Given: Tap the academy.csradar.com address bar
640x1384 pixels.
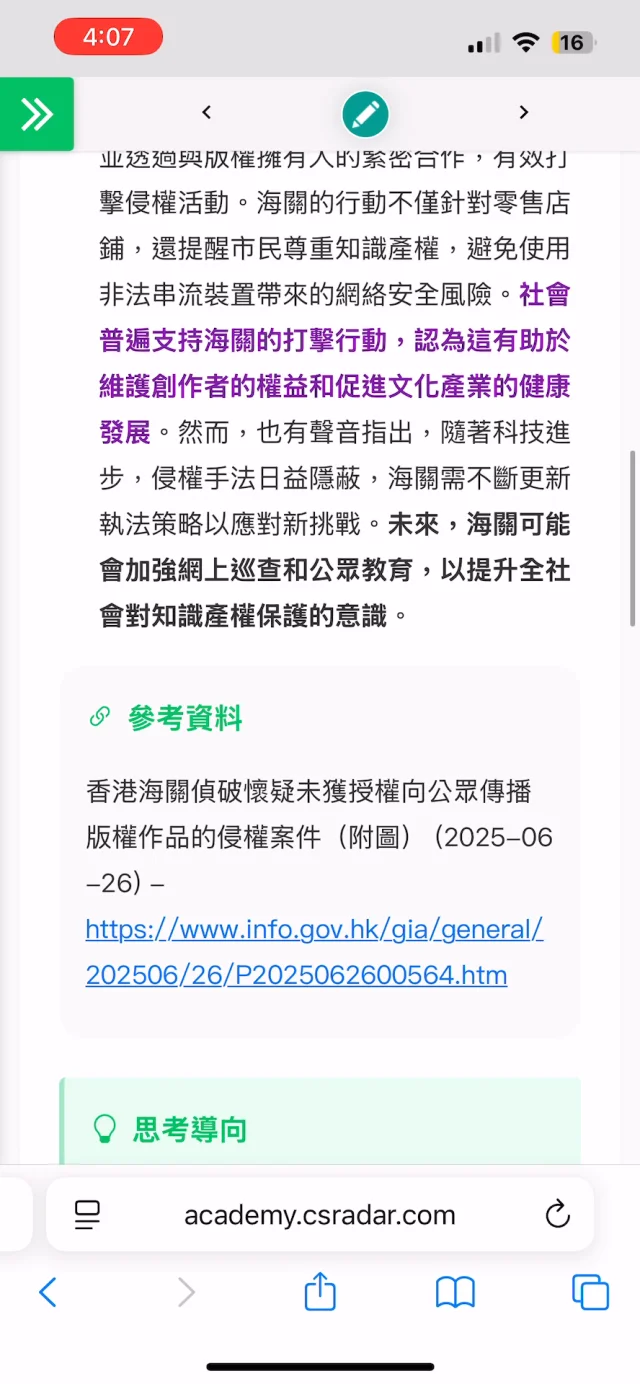Looking at the screenshot, I should pyautogui.click(x=320, y=1215).
